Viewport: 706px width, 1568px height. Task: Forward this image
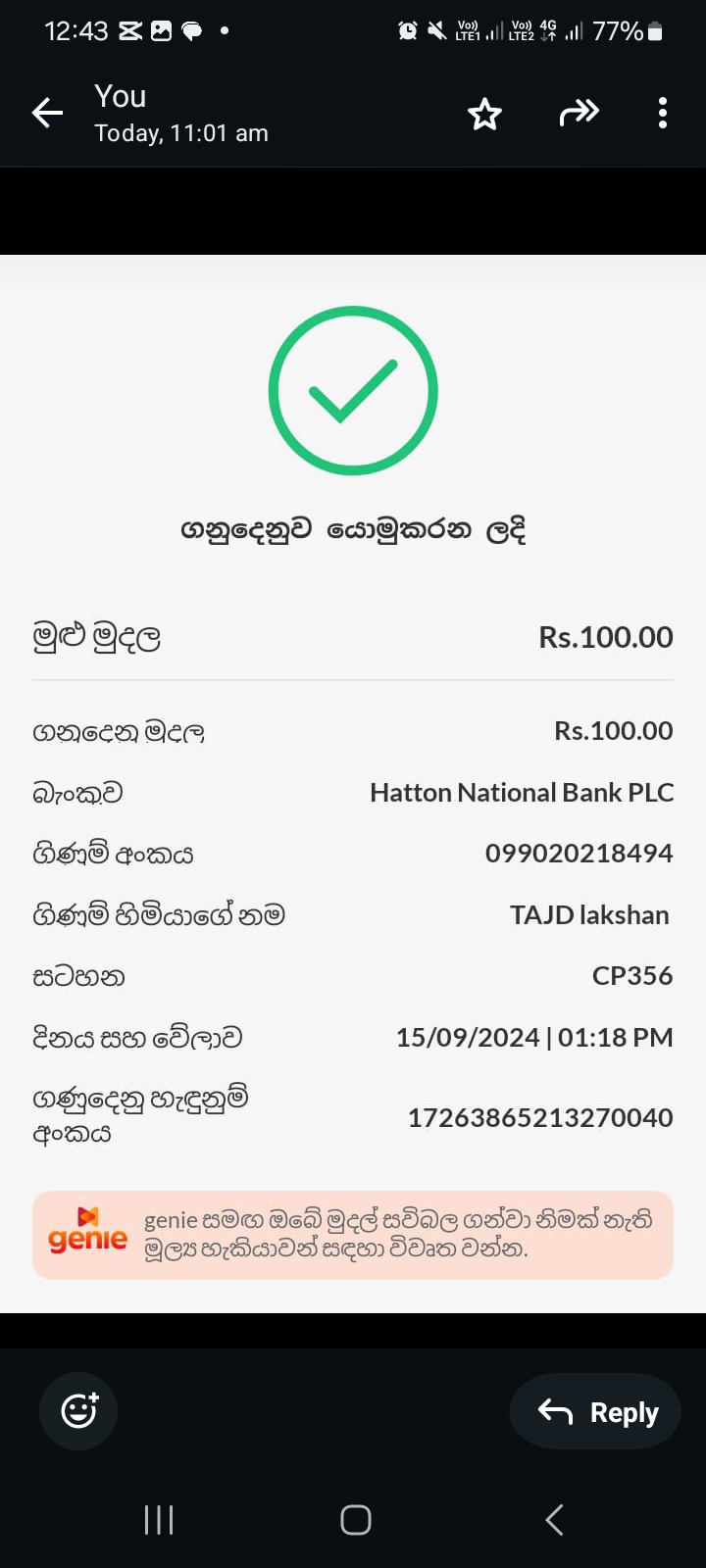pyautogui.click(x=579, y=114)
